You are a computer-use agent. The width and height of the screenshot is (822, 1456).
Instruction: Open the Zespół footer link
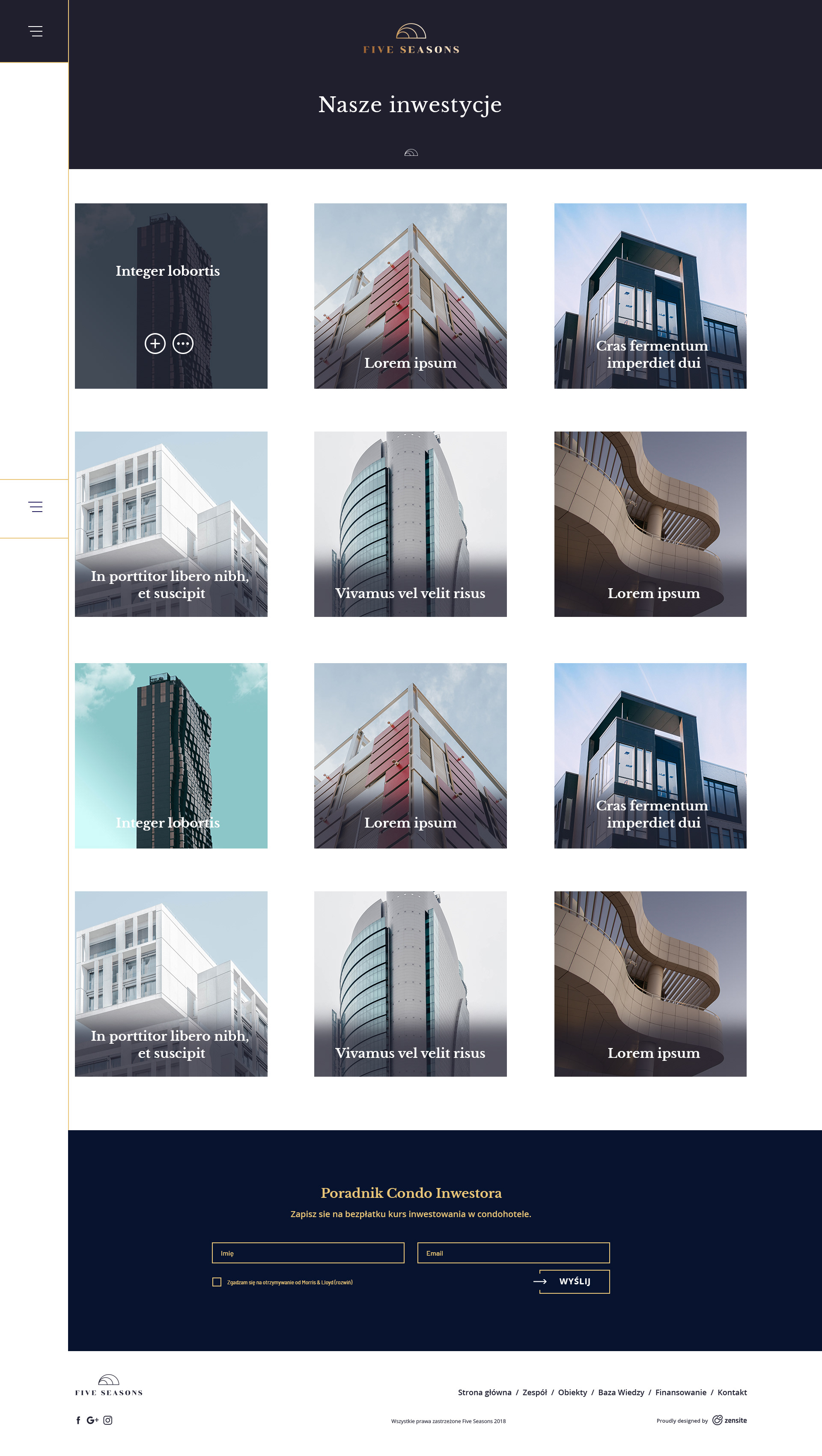[534, 1392]
